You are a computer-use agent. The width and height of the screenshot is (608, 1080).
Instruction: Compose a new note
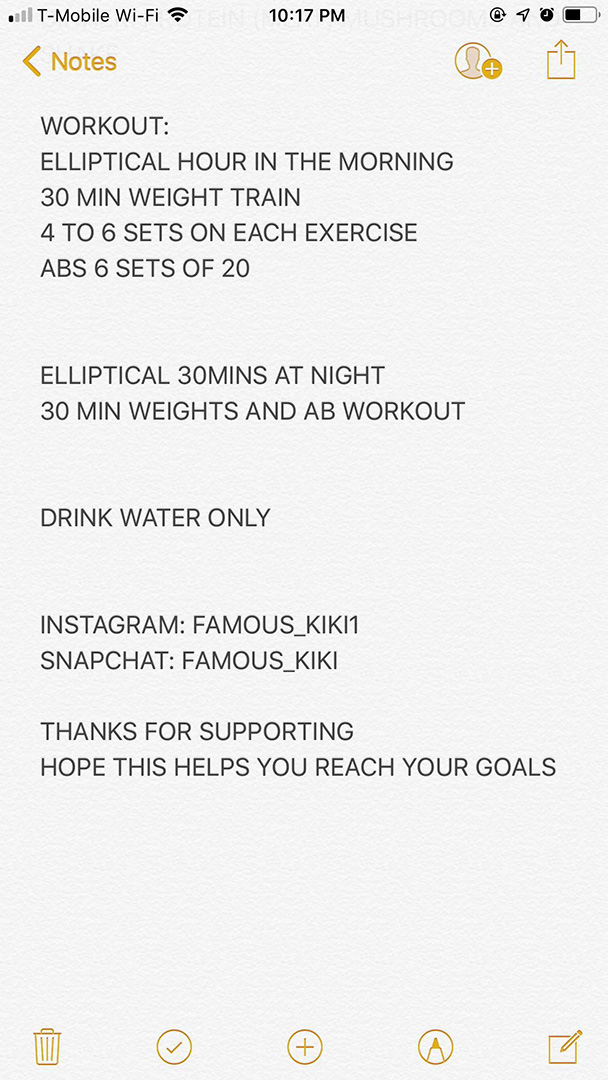click(x=564, y=1047)
